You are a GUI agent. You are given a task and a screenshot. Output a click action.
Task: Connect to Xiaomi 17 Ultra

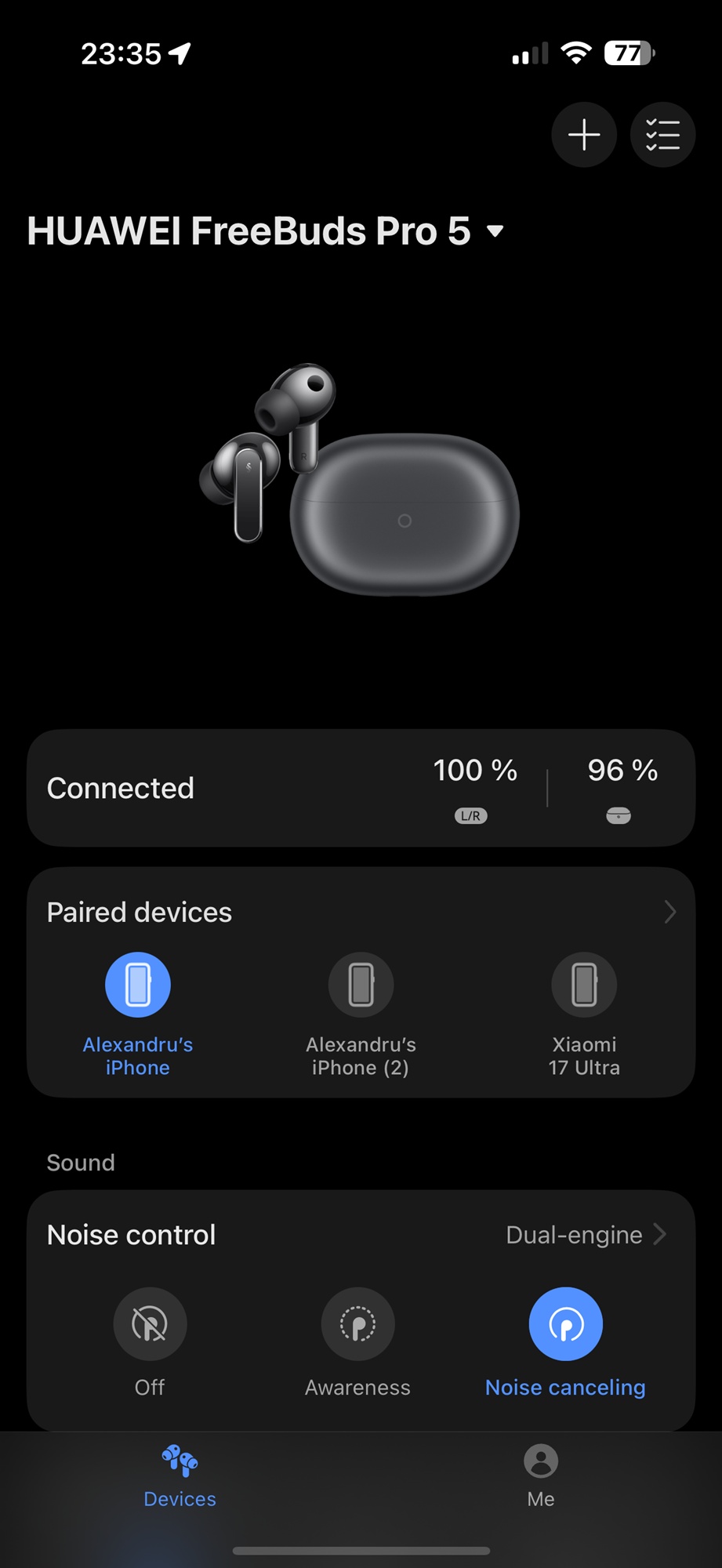pos(584,985)
